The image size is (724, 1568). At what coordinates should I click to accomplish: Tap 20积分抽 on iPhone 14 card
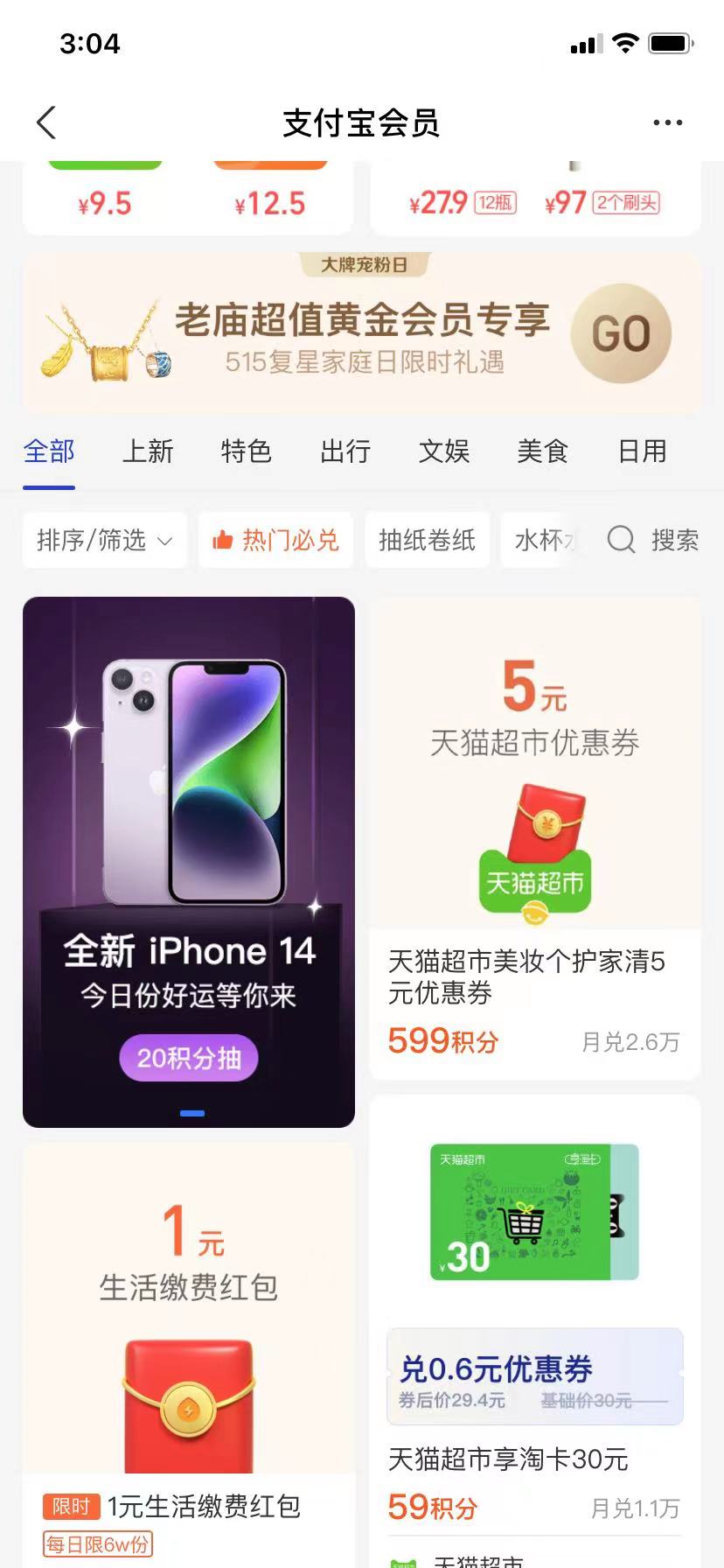click(189, 1058)
